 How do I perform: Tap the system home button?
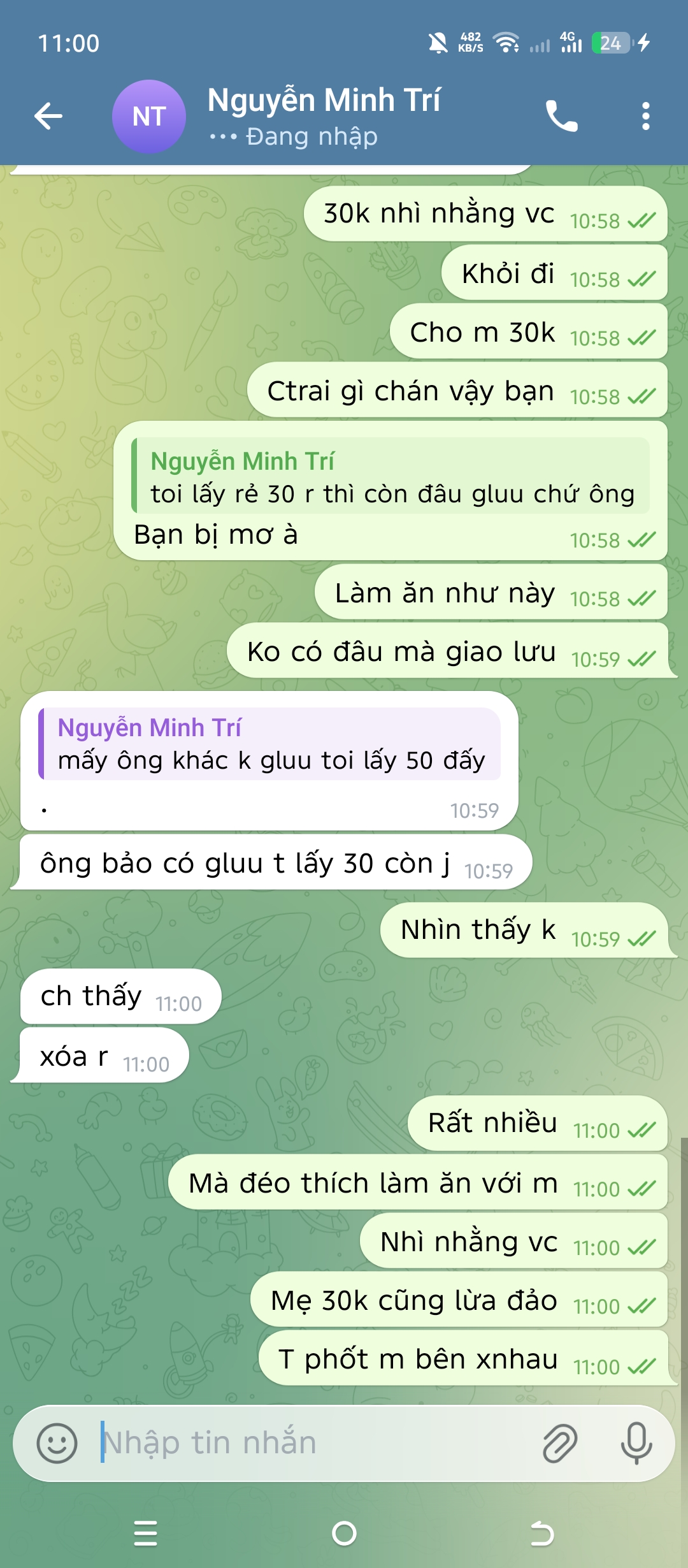click(x=344, y=1534)
